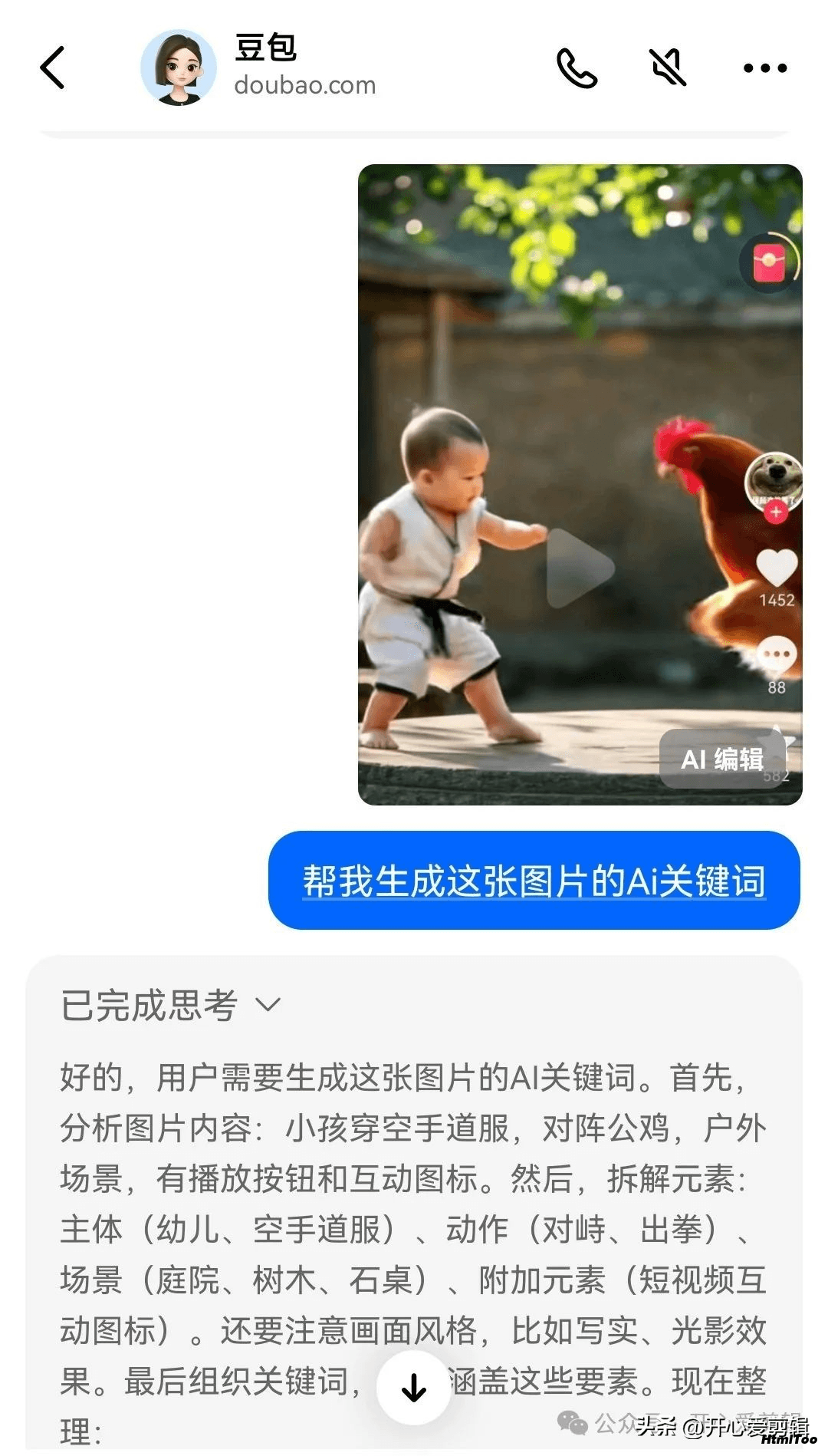828x1456 pixels.
Task: Open the 豆包 avatar profile
Action: (x=179, y=68)
